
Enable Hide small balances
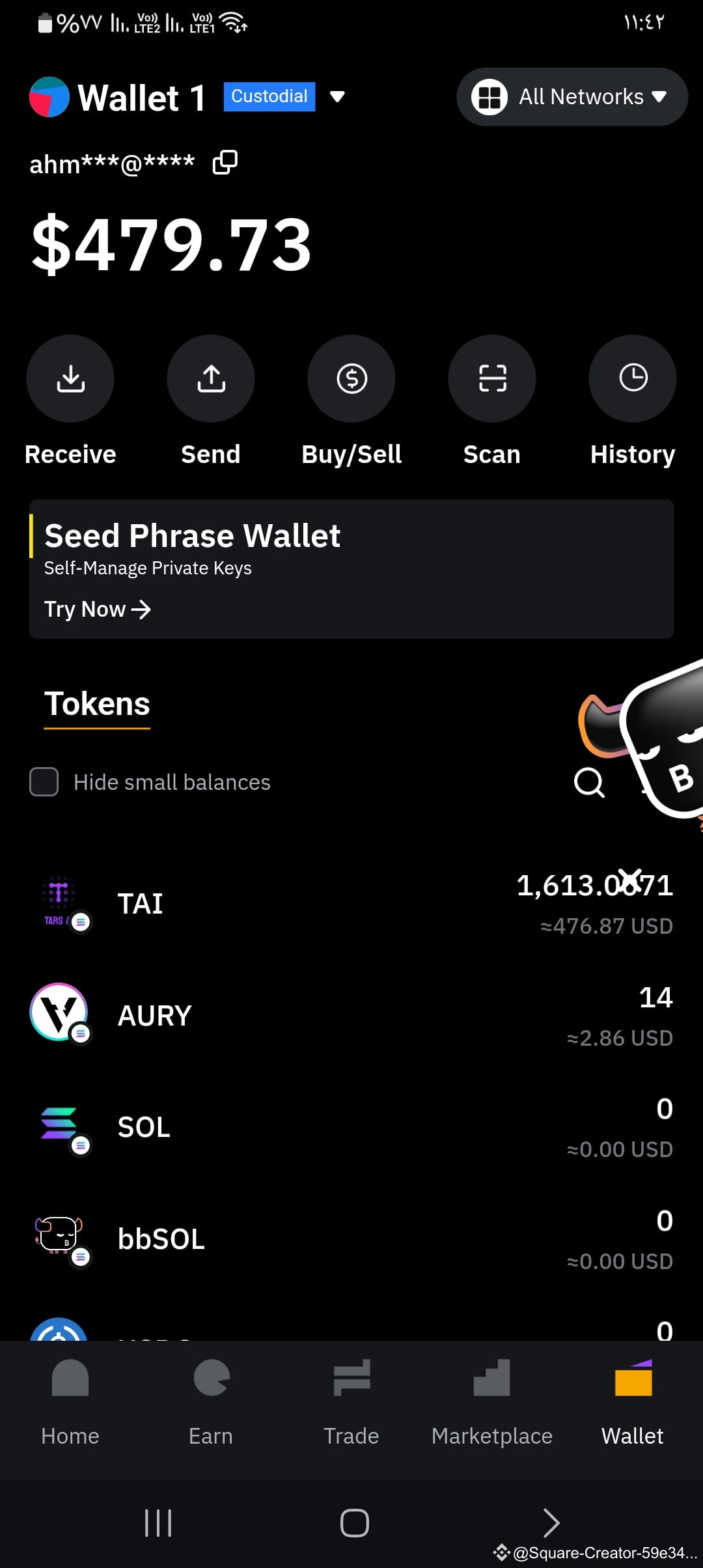43,782
